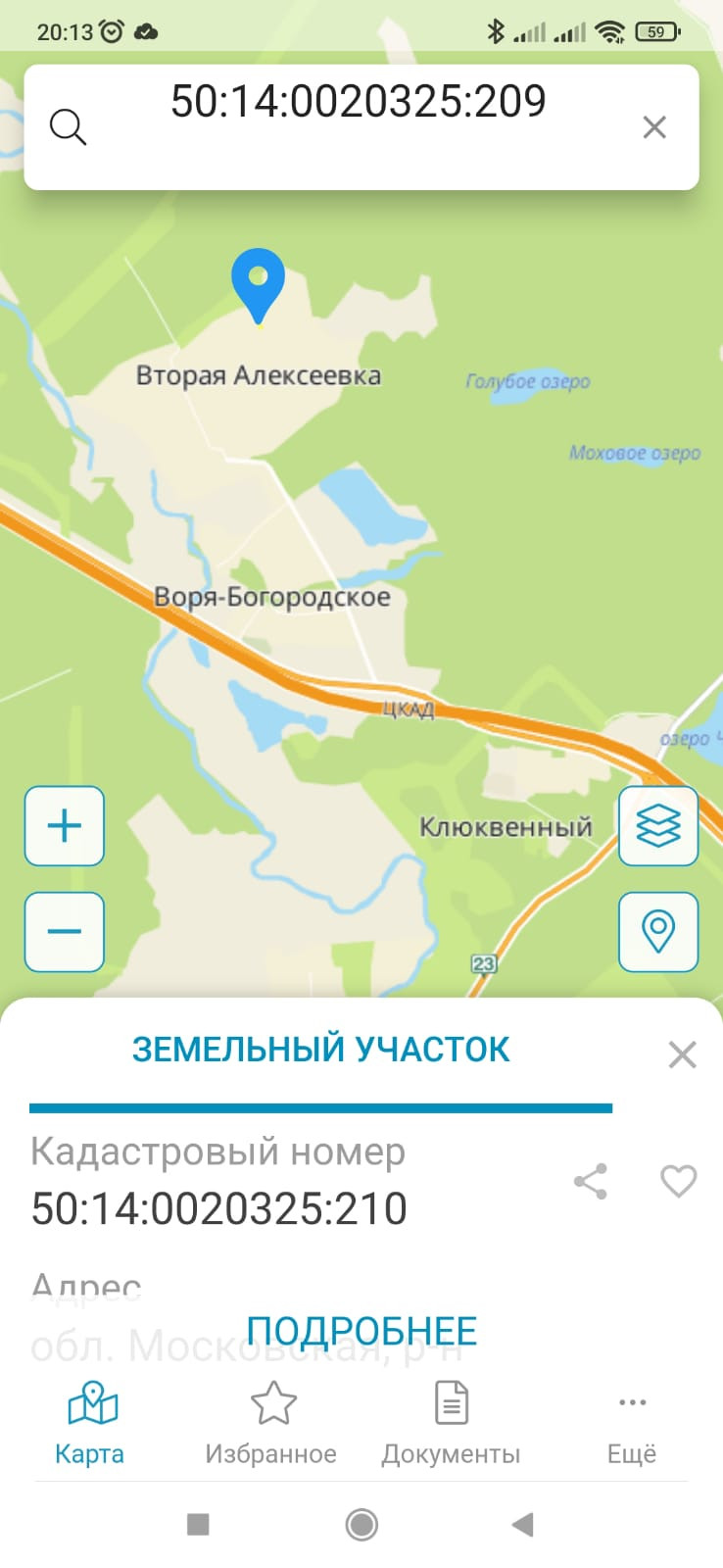Go to the home screen via system home
Screen dimensions: 723x1568
coord(361,1525)
